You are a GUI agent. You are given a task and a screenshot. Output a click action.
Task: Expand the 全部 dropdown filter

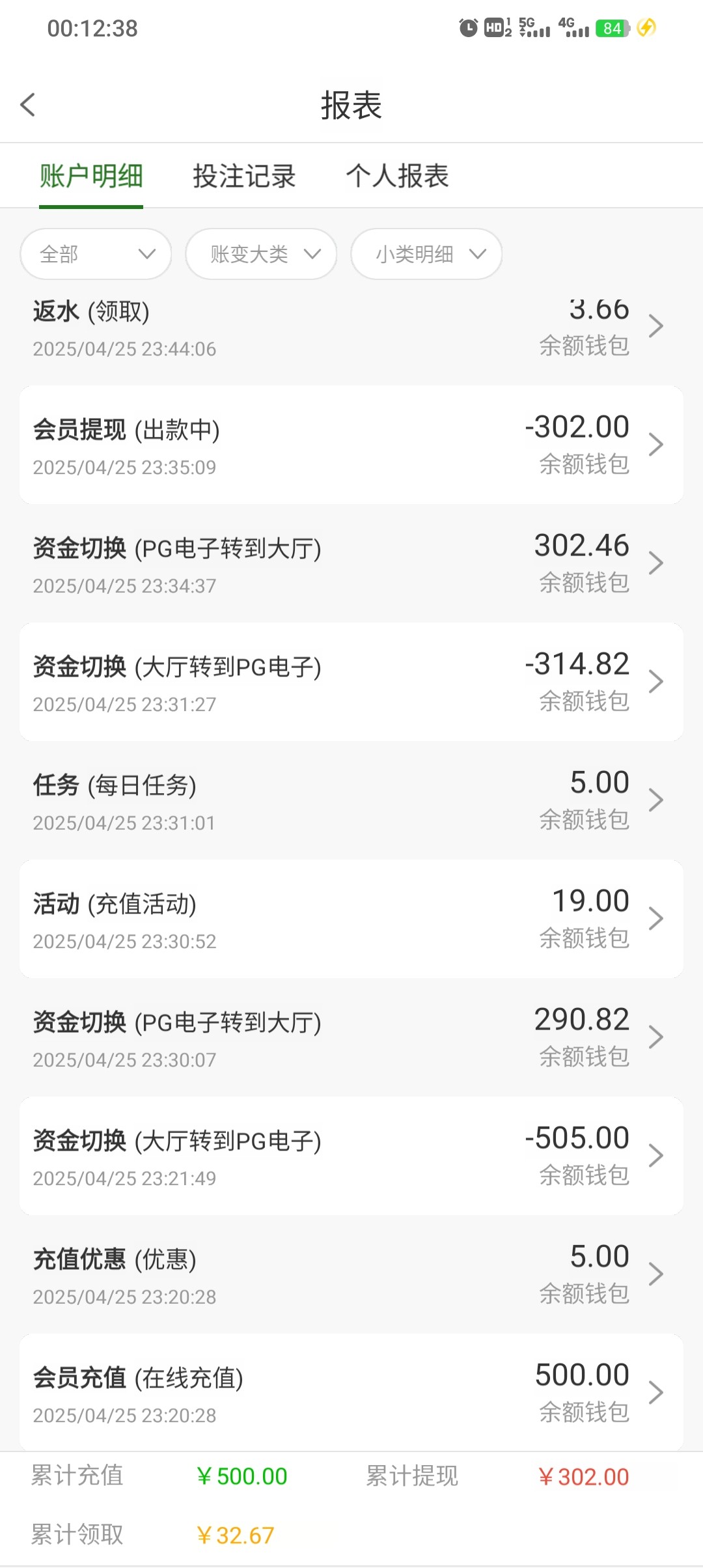click(96, 254)
